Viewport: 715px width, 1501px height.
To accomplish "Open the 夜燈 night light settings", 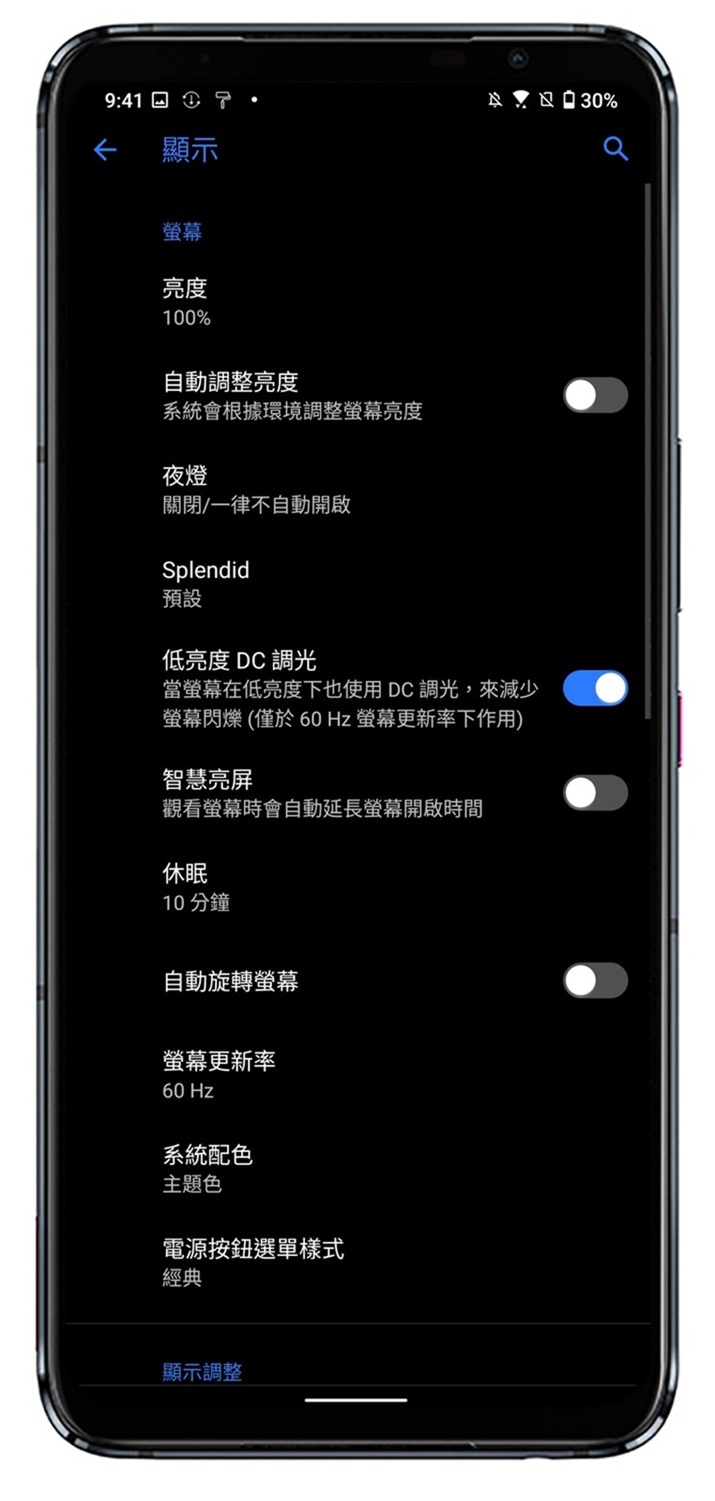I will [x=256, y=489].
